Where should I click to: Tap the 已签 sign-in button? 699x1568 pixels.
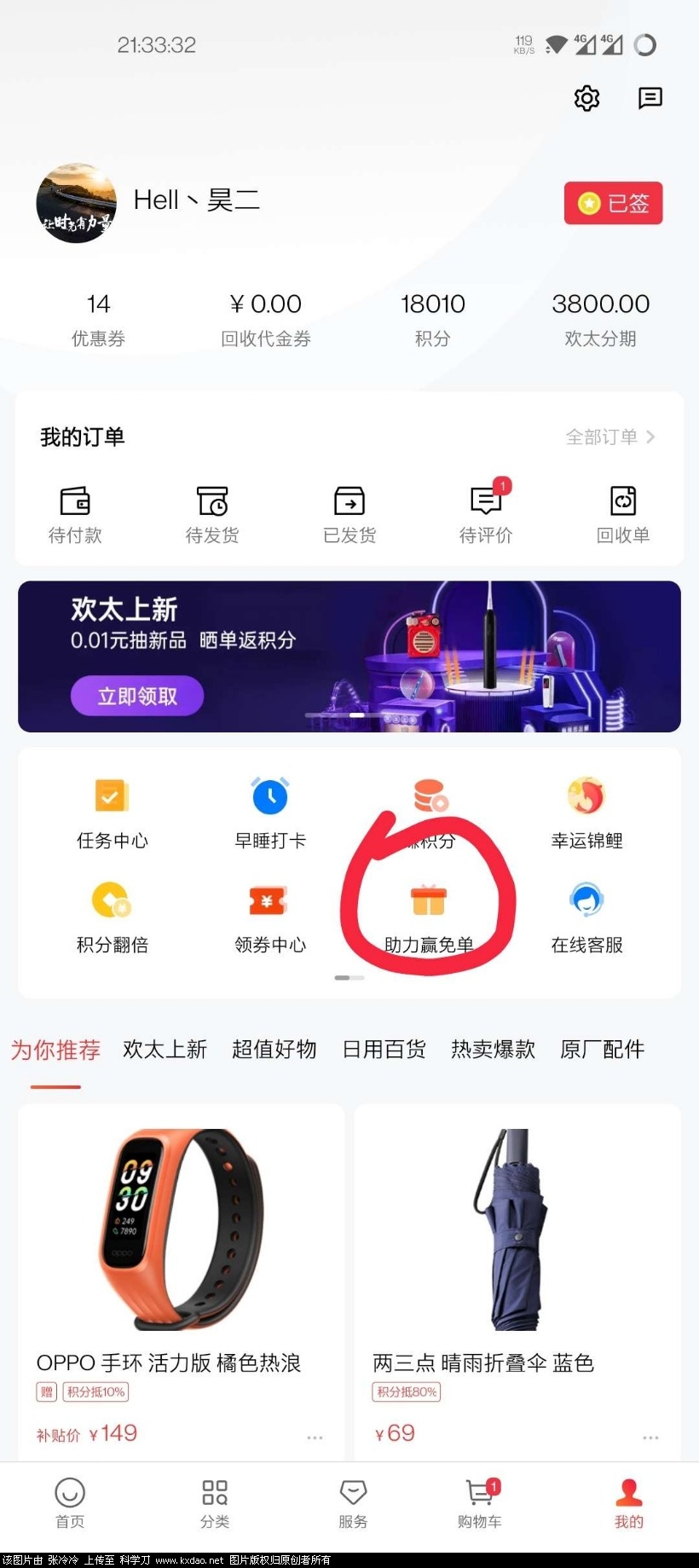(613, 203)
